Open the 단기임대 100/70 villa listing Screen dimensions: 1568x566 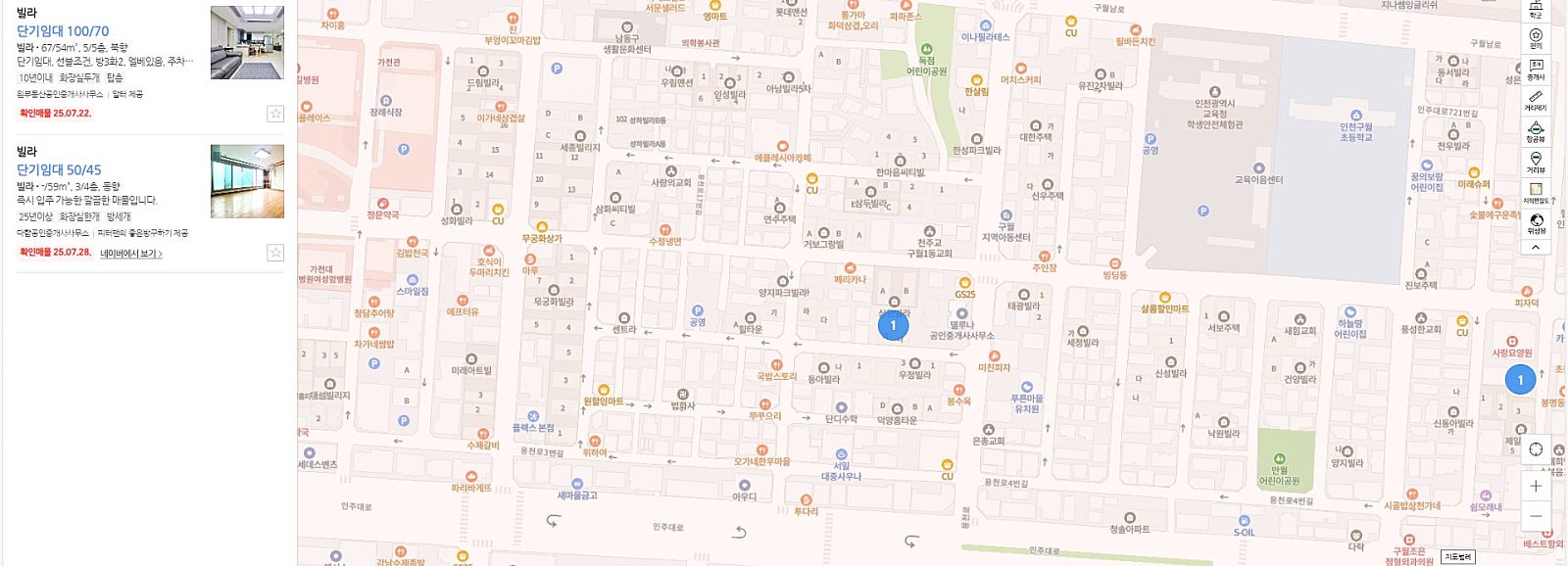(63, 31)
